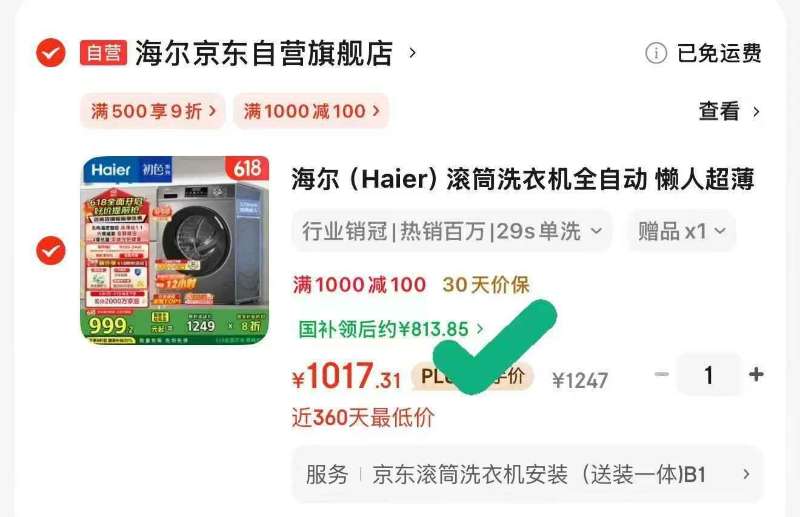Deselect the Haier washing machine item checkbox
This screenshot has height=517, width=800.
[x=50, y=251]
